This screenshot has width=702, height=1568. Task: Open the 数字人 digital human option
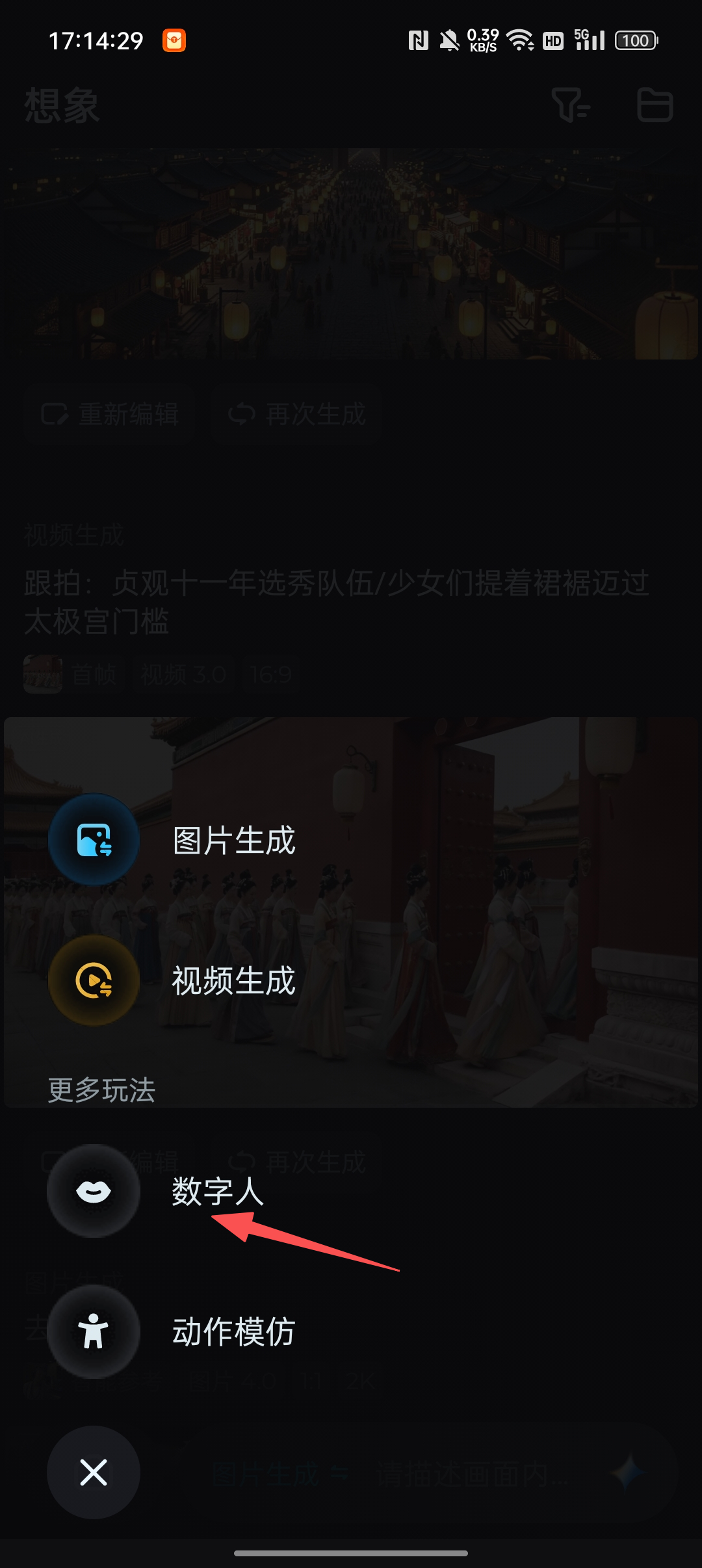coord(94,1191)
